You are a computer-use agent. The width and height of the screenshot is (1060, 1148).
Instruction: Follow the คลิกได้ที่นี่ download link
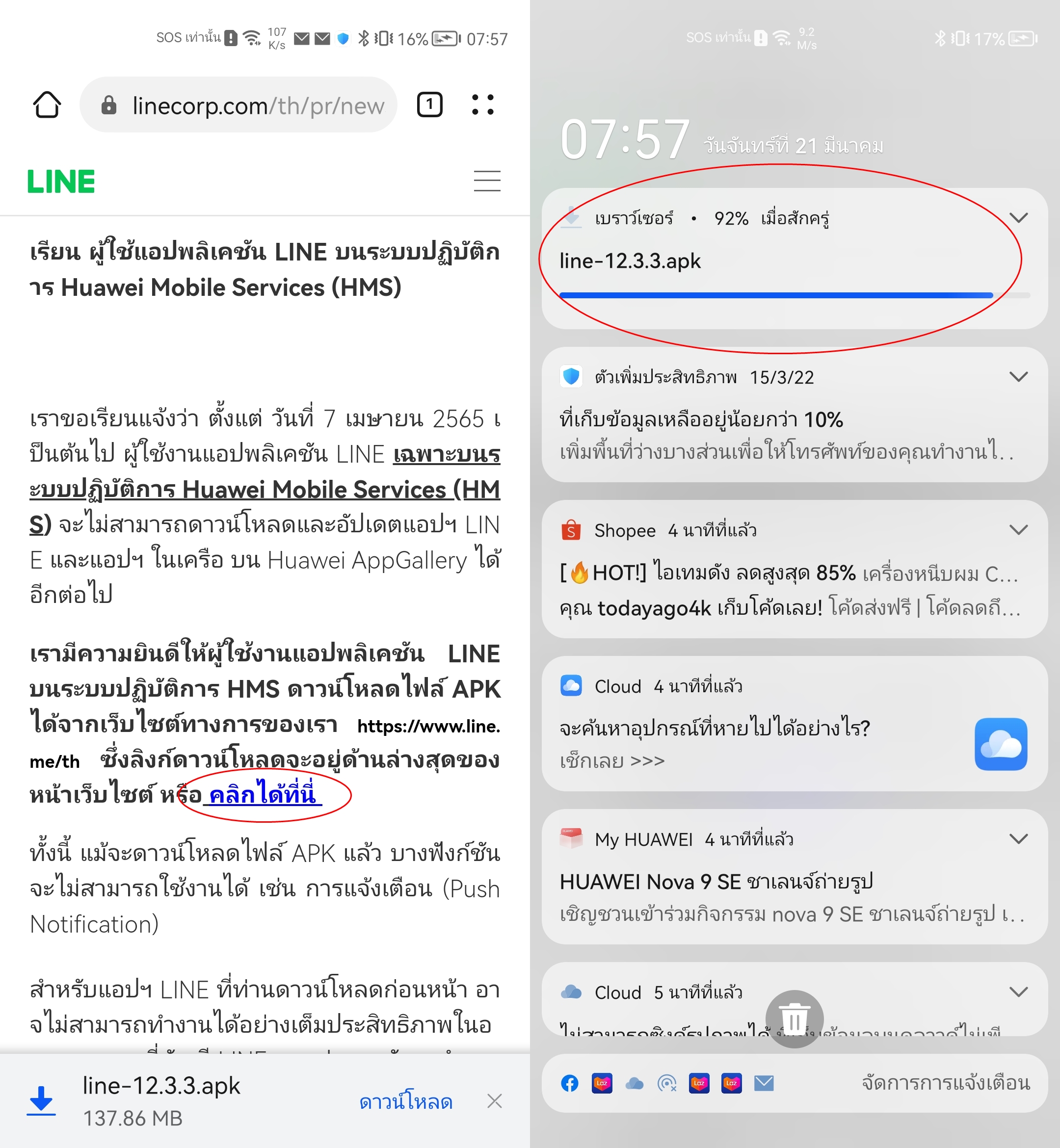[263, 795]
